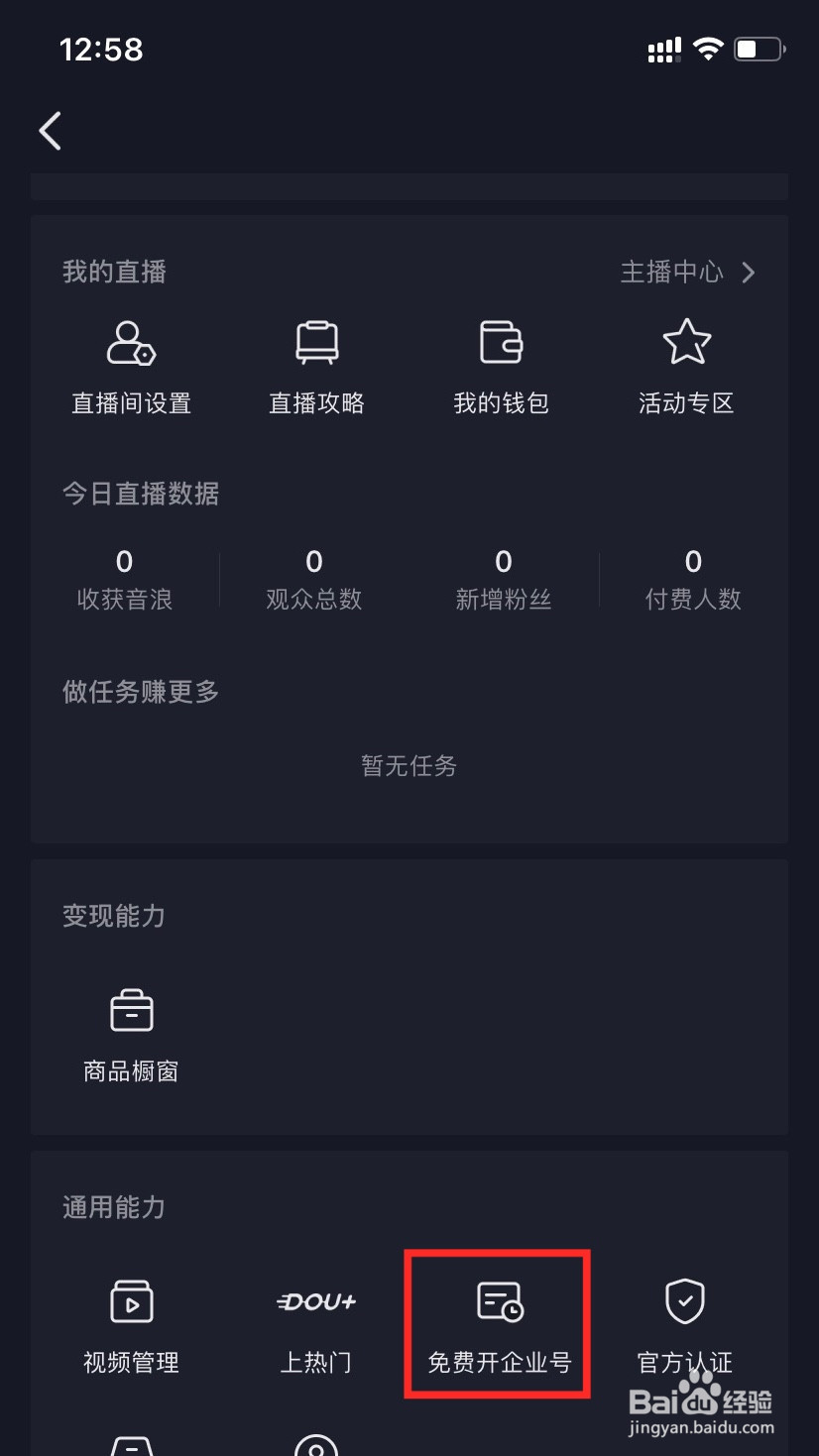Go back using the top-left arrow
819x1456 pixels.
(51, 131)
